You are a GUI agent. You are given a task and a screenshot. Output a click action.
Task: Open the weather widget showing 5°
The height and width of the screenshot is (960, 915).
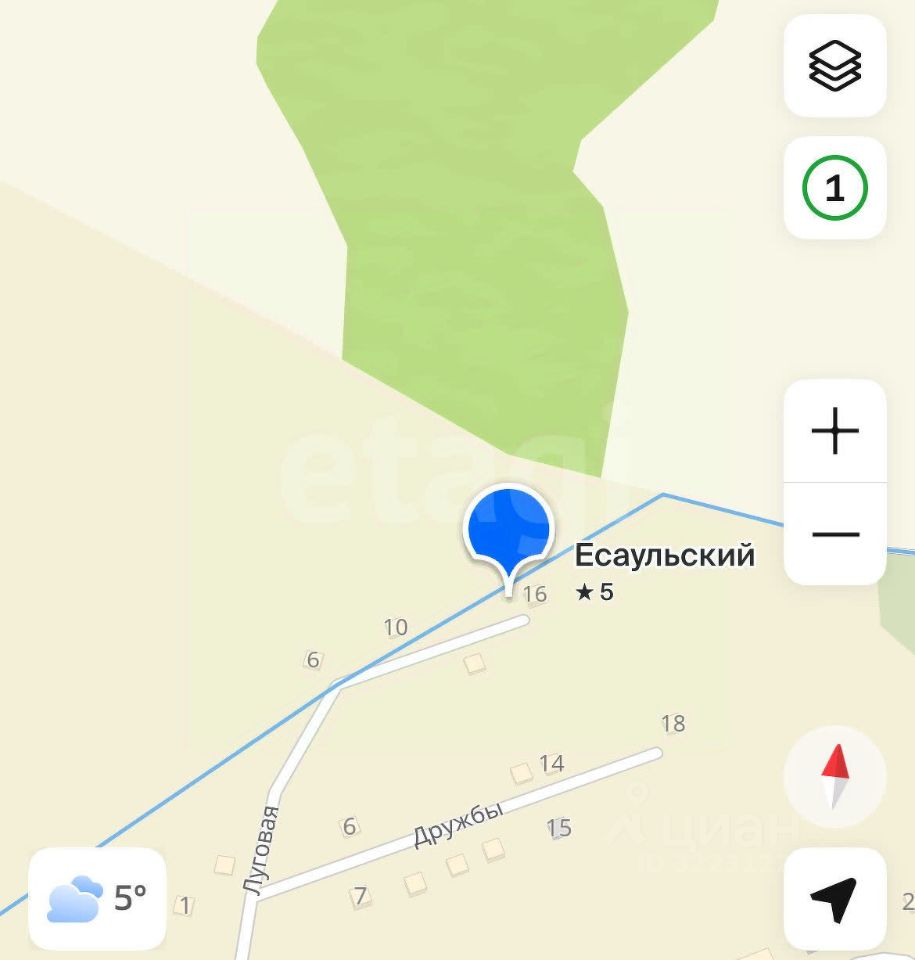(97, 899)
